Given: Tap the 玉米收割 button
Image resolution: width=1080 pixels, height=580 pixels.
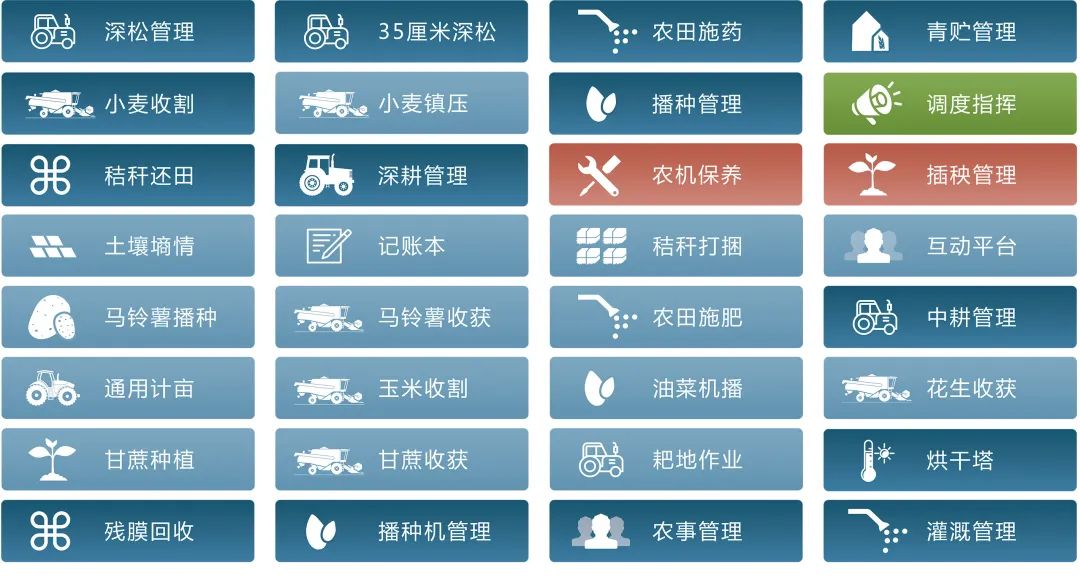Looking at the screenshot, I should (x=401, y=388).
